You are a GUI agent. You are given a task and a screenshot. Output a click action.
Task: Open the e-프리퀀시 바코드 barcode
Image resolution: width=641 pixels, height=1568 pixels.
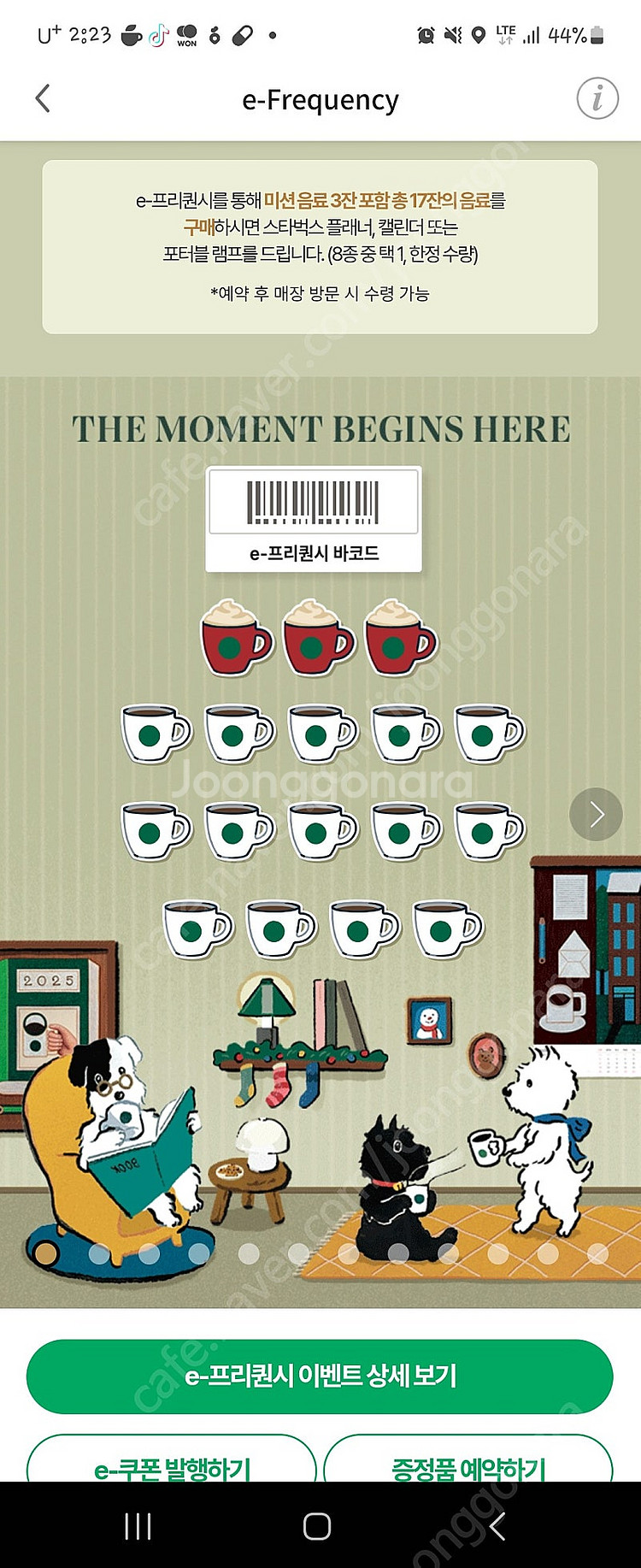314,519
